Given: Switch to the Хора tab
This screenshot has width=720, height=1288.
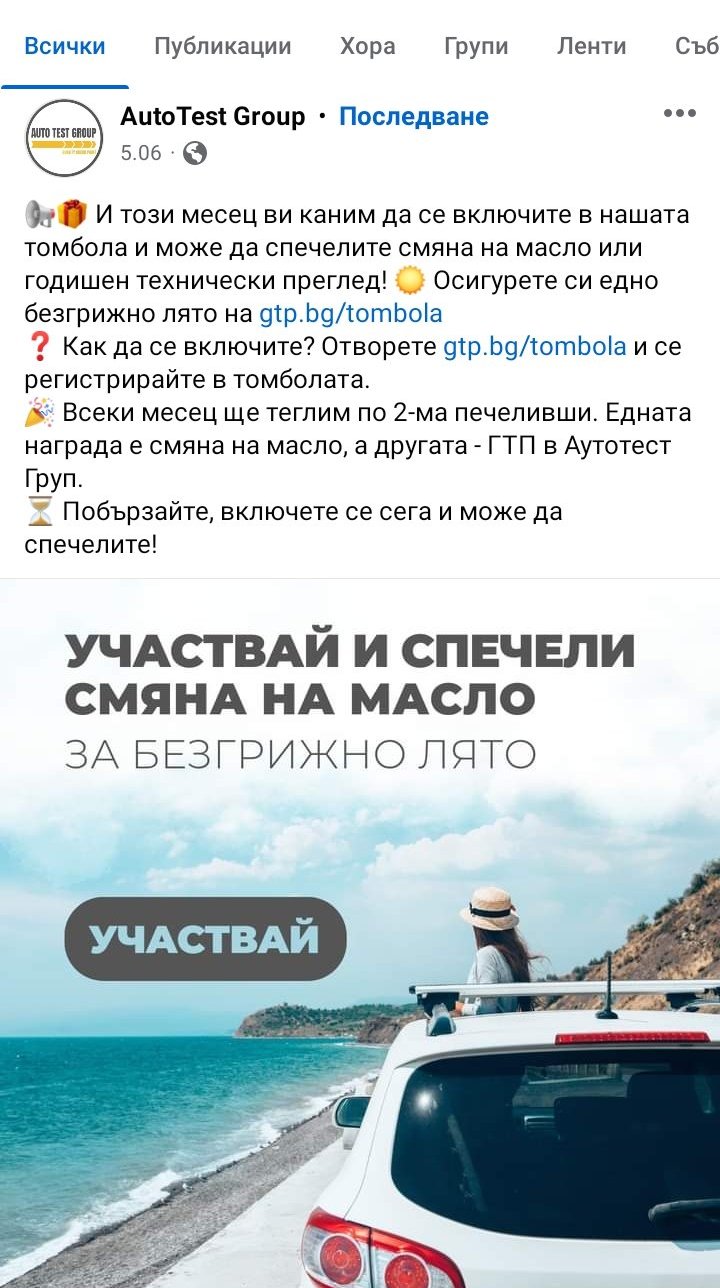Looking at the screenshot, I should click(367, 46).
